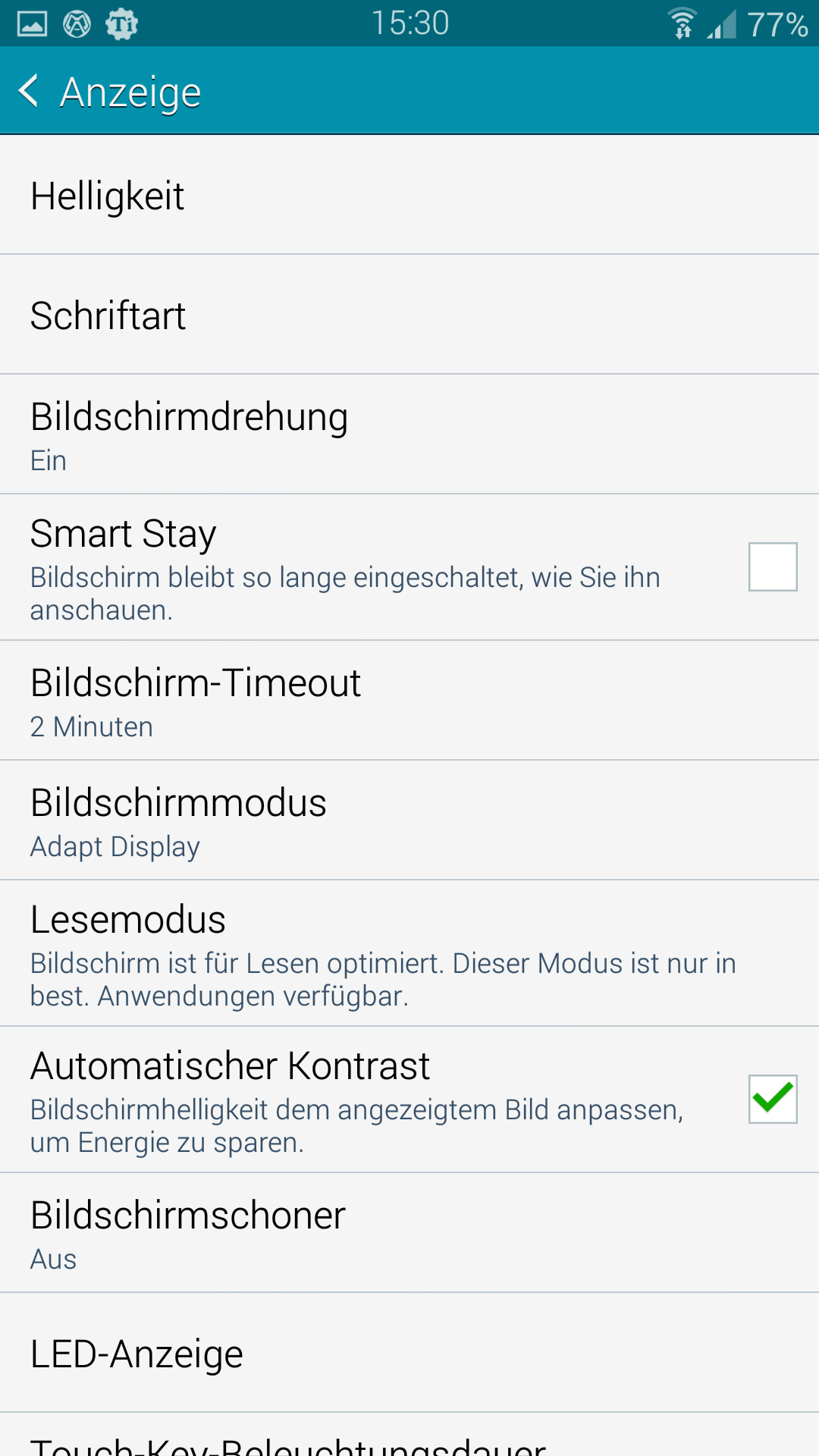Open LED-Anzeige settings
The width and height of the screenshot is (819, 1456).
click(x=409, y=1353)
